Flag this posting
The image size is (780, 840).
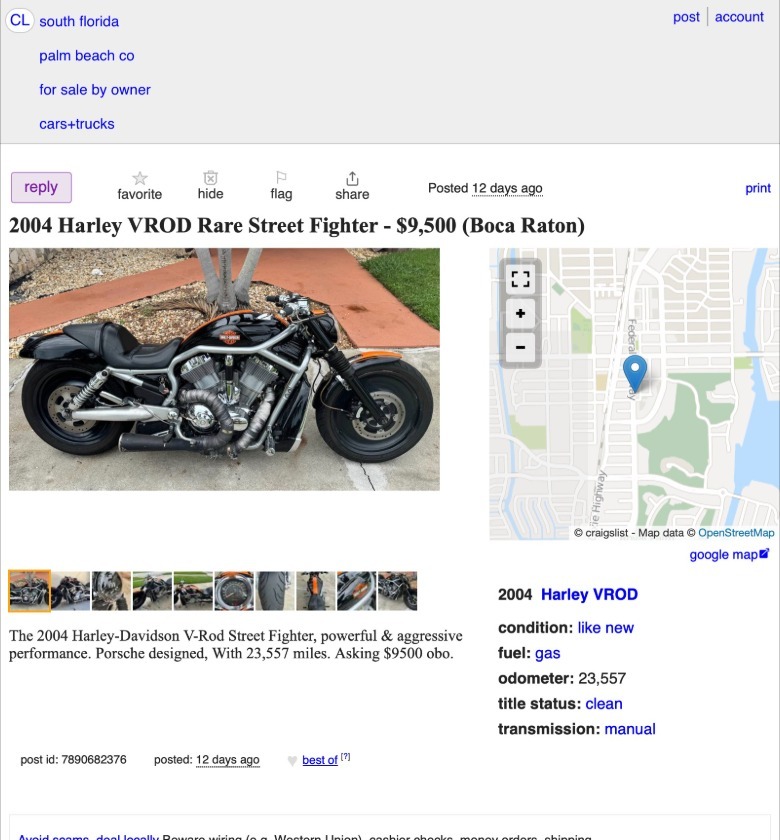[281, 185]
